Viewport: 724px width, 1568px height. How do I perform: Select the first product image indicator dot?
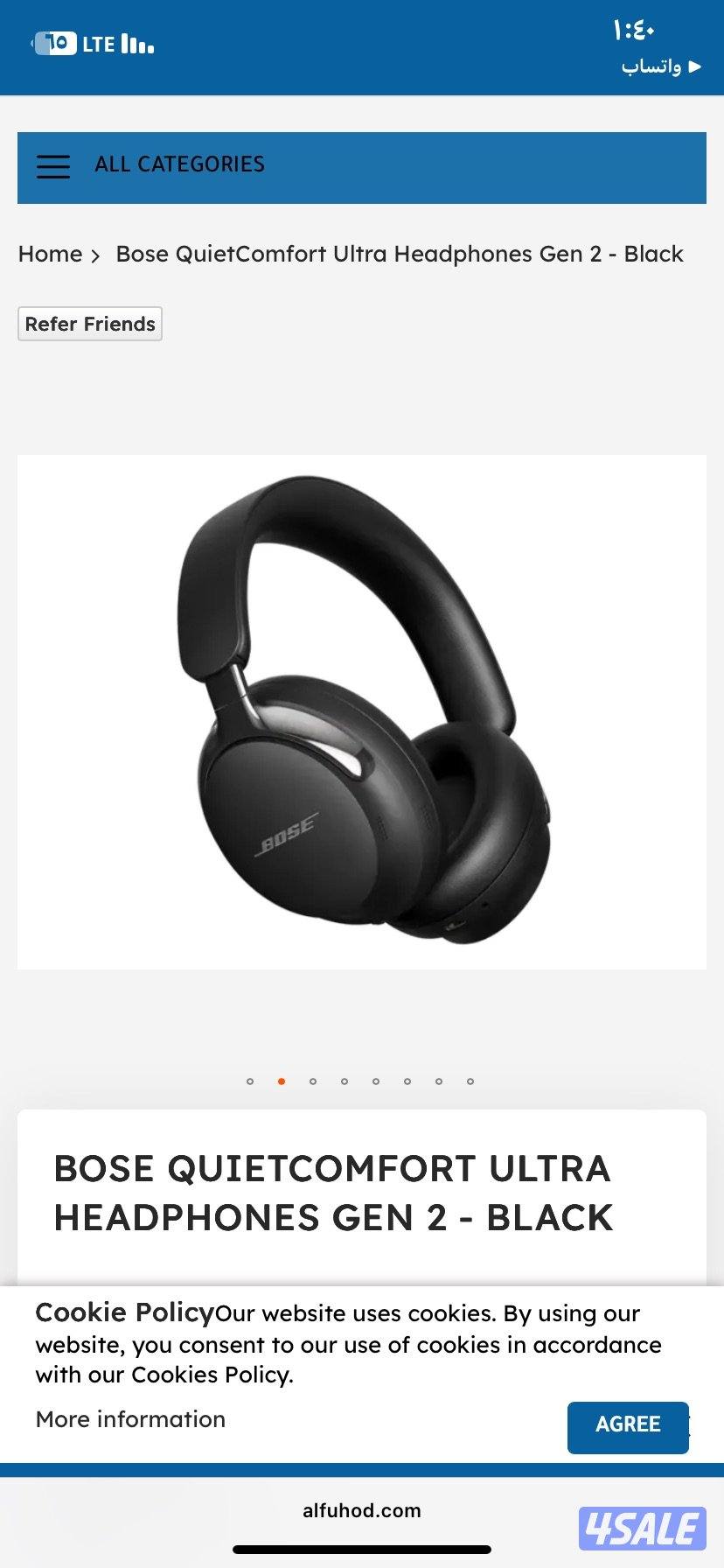(x=250, y=1081)
